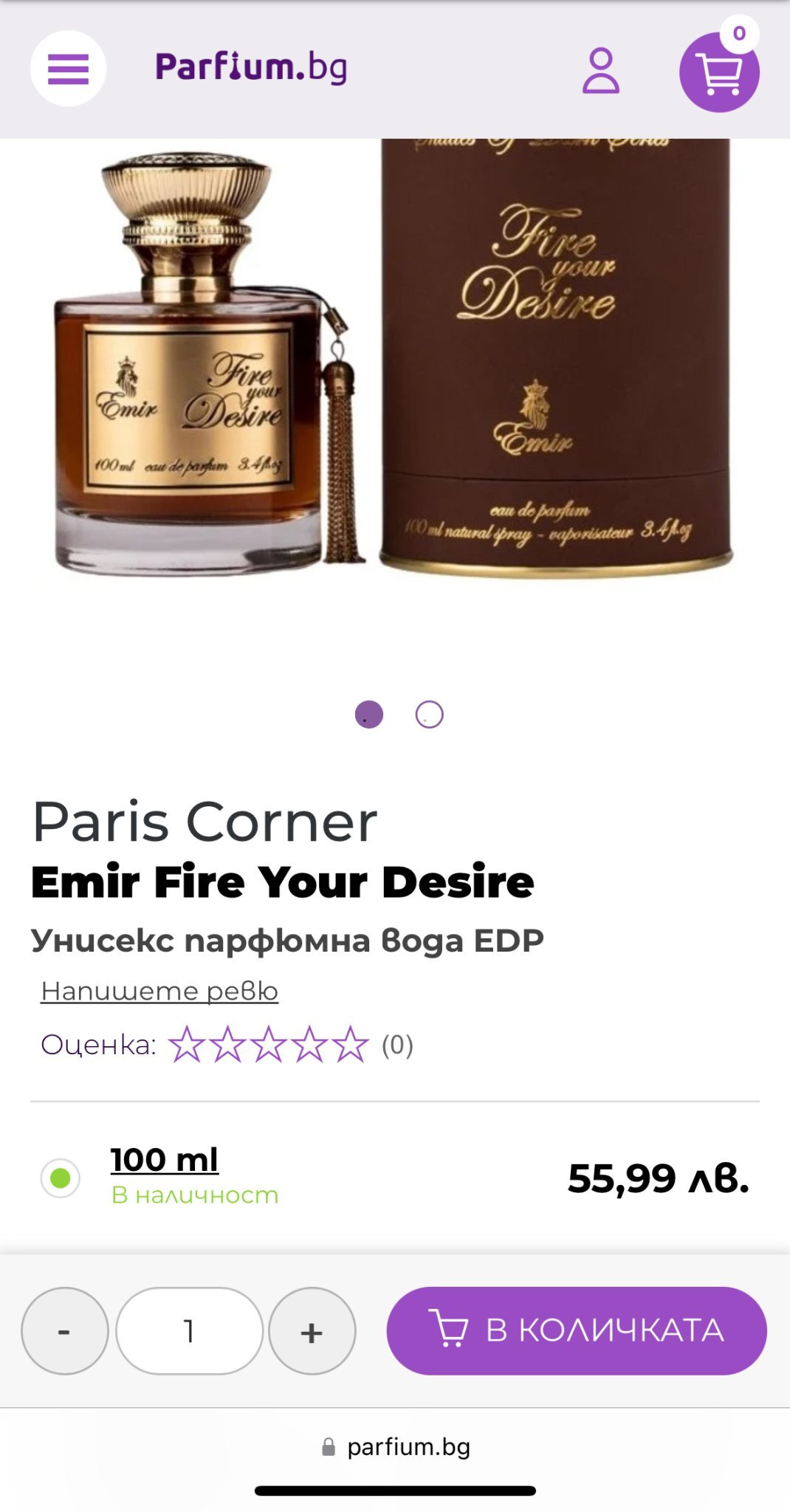Show the second product image dot
790x1512 pixels.
[429, 714]
